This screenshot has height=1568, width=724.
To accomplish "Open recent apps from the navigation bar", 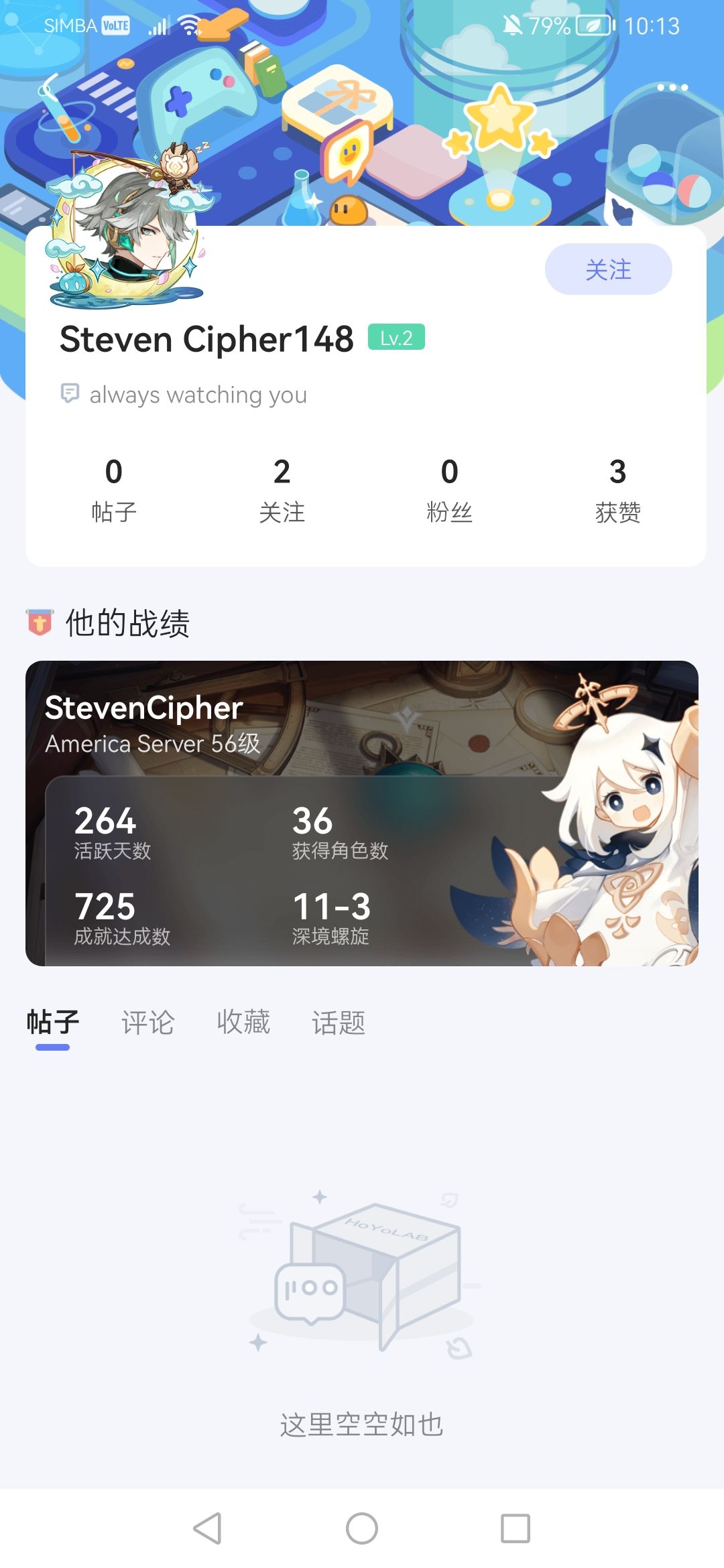I will click(x=515, y=1528).
